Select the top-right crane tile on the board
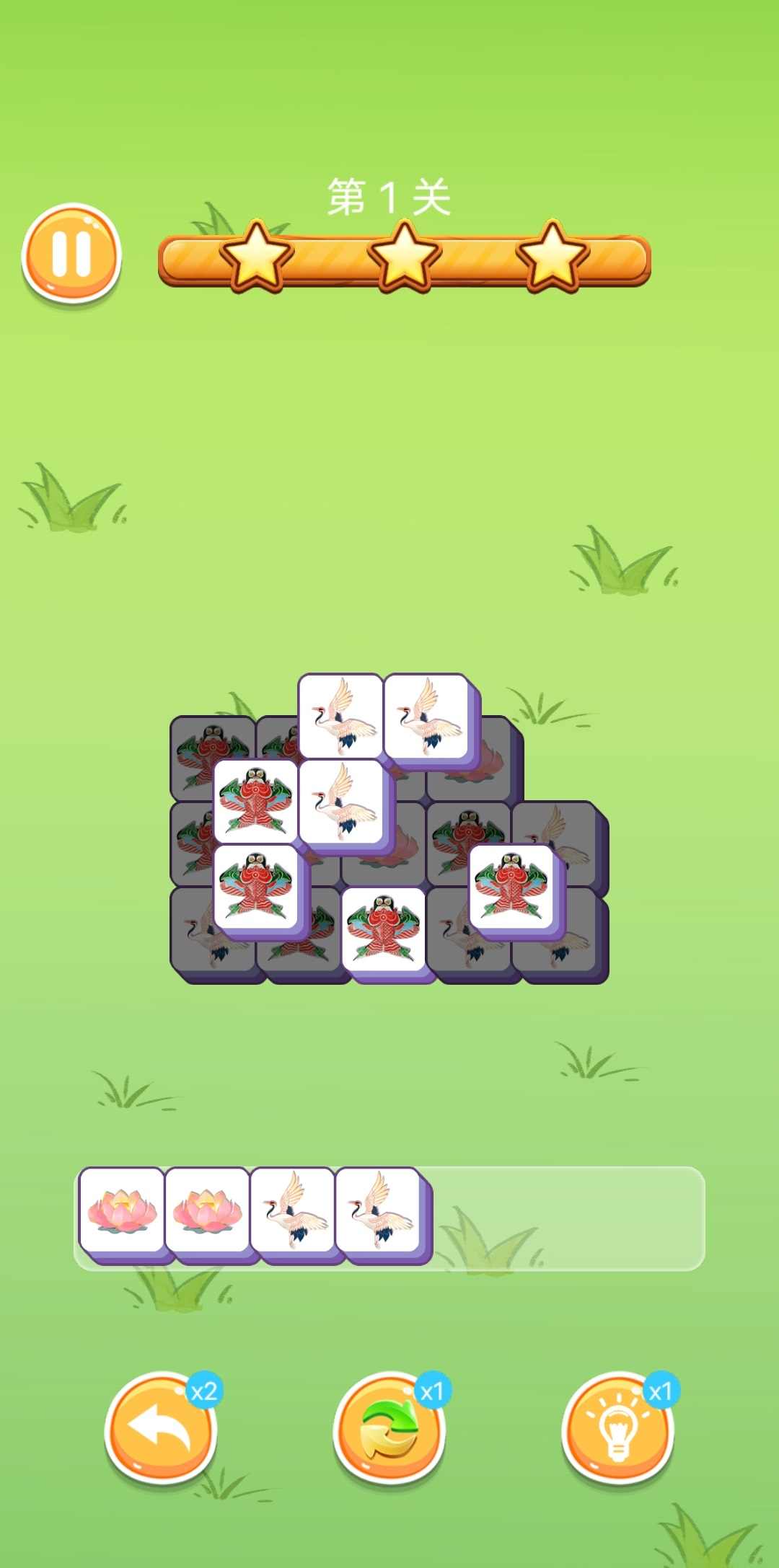This screenshot has width=779, height=1568. click(x=427, y=715)
